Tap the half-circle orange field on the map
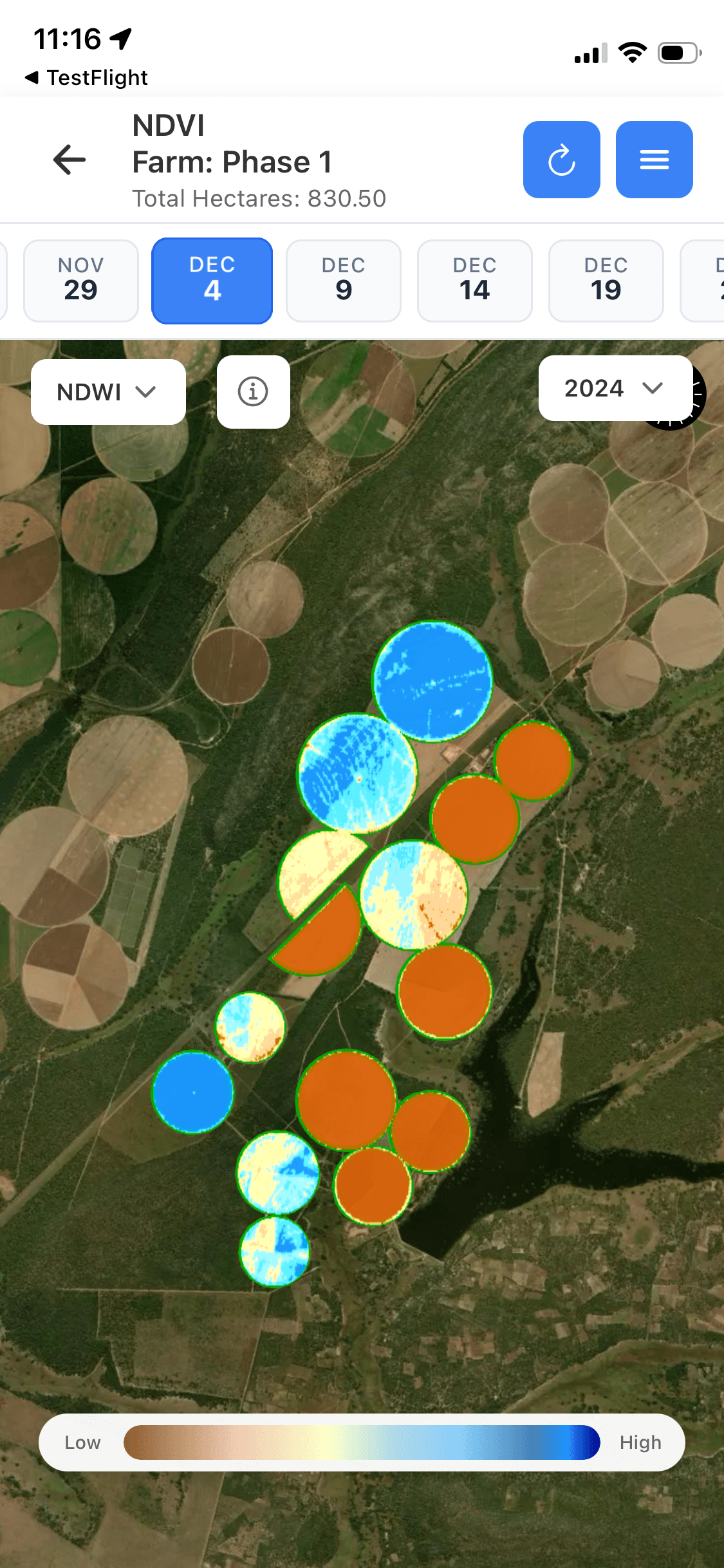The image size is (724, 1568). coord(315,933)
